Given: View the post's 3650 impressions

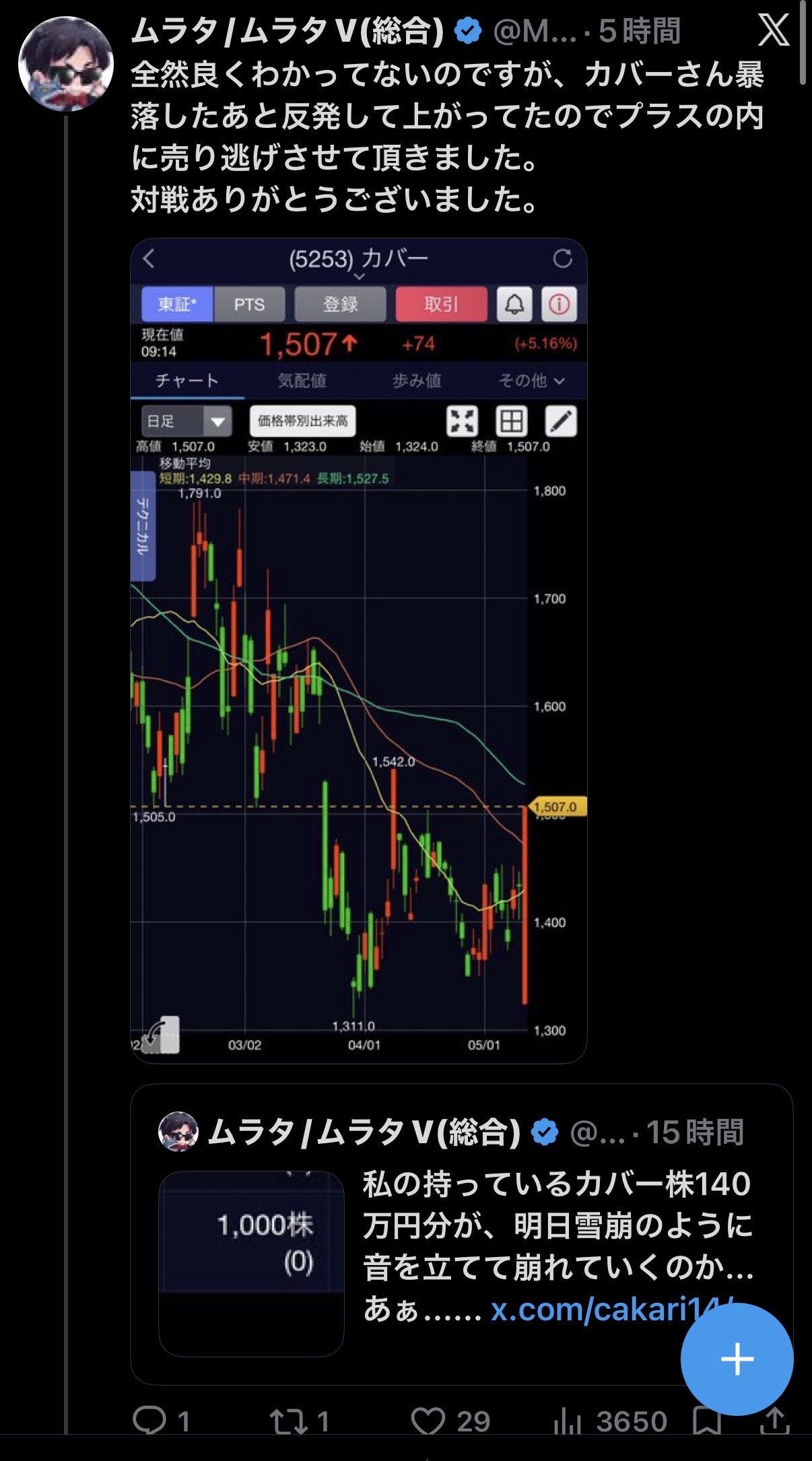Looking at the screenshot, I should coord(610,1421).
